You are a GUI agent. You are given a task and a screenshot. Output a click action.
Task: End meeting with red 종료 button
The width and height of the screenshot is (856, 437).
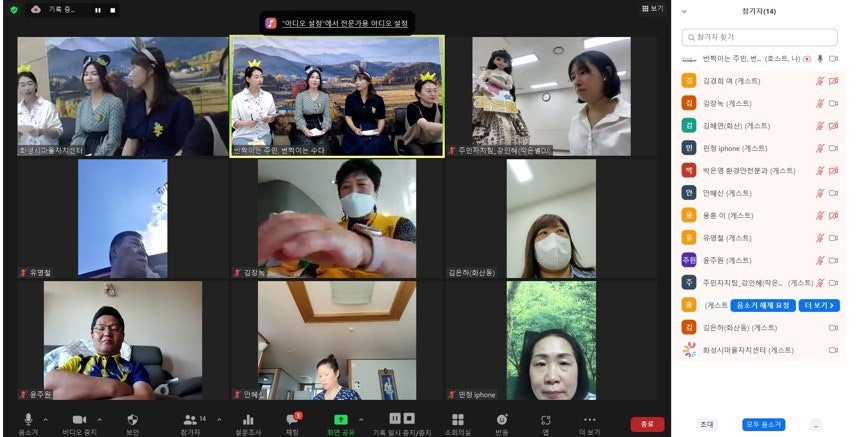[x=647, y=424]
